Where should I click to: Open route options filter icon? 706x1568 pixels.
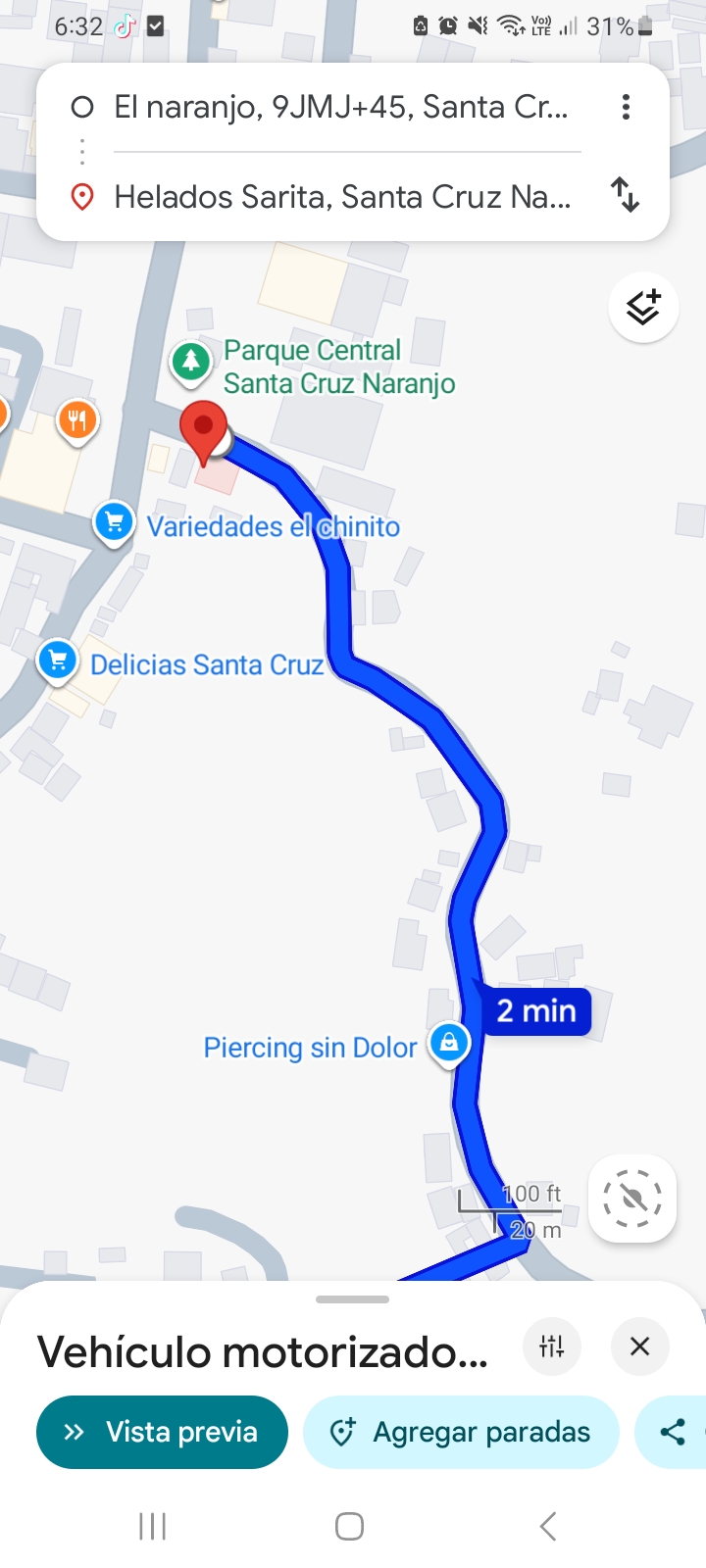552,1347
